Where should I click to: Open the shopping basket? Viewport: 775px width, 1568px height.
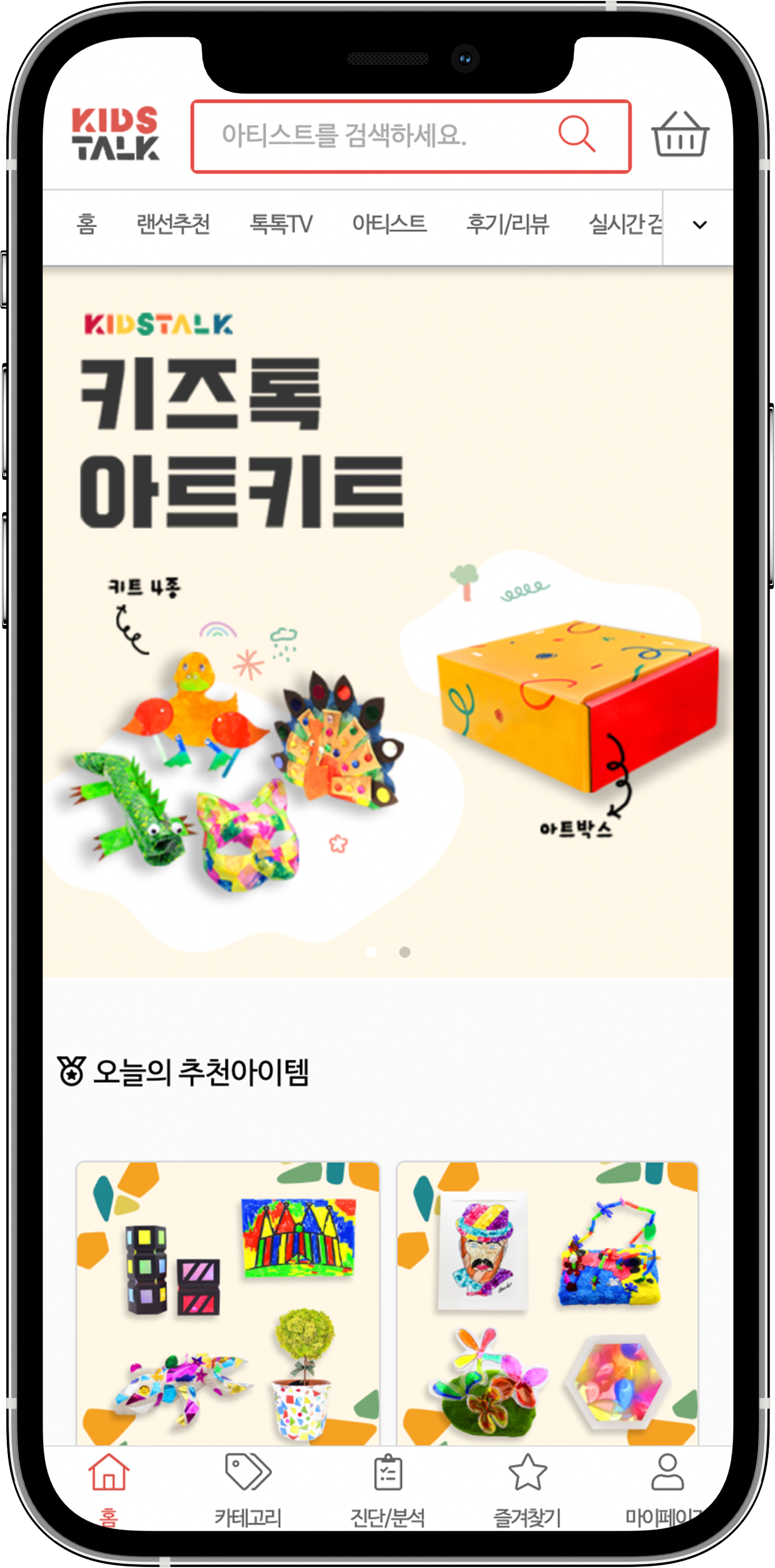click(x=680, y=134)
